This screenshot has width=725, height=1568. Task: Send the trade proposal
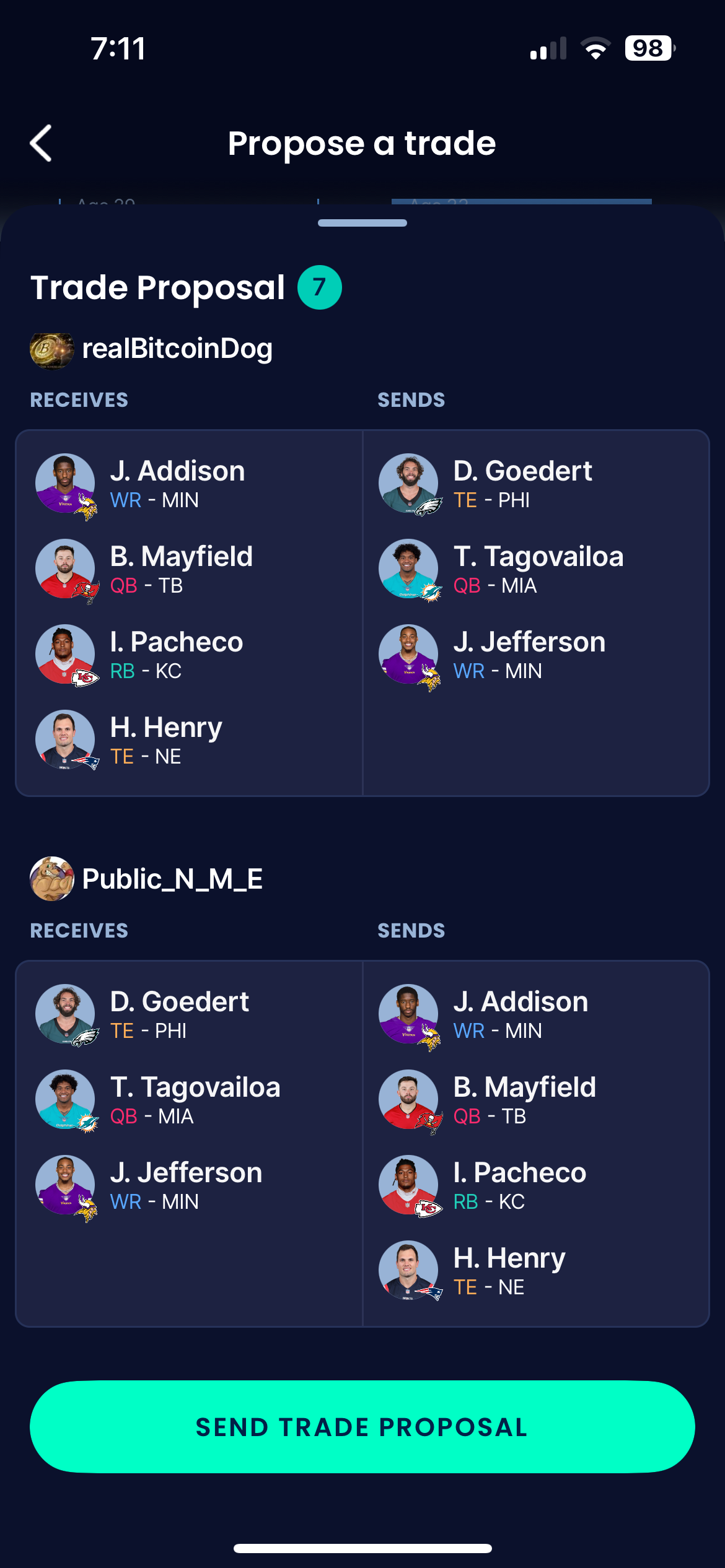click(362, 1427)
